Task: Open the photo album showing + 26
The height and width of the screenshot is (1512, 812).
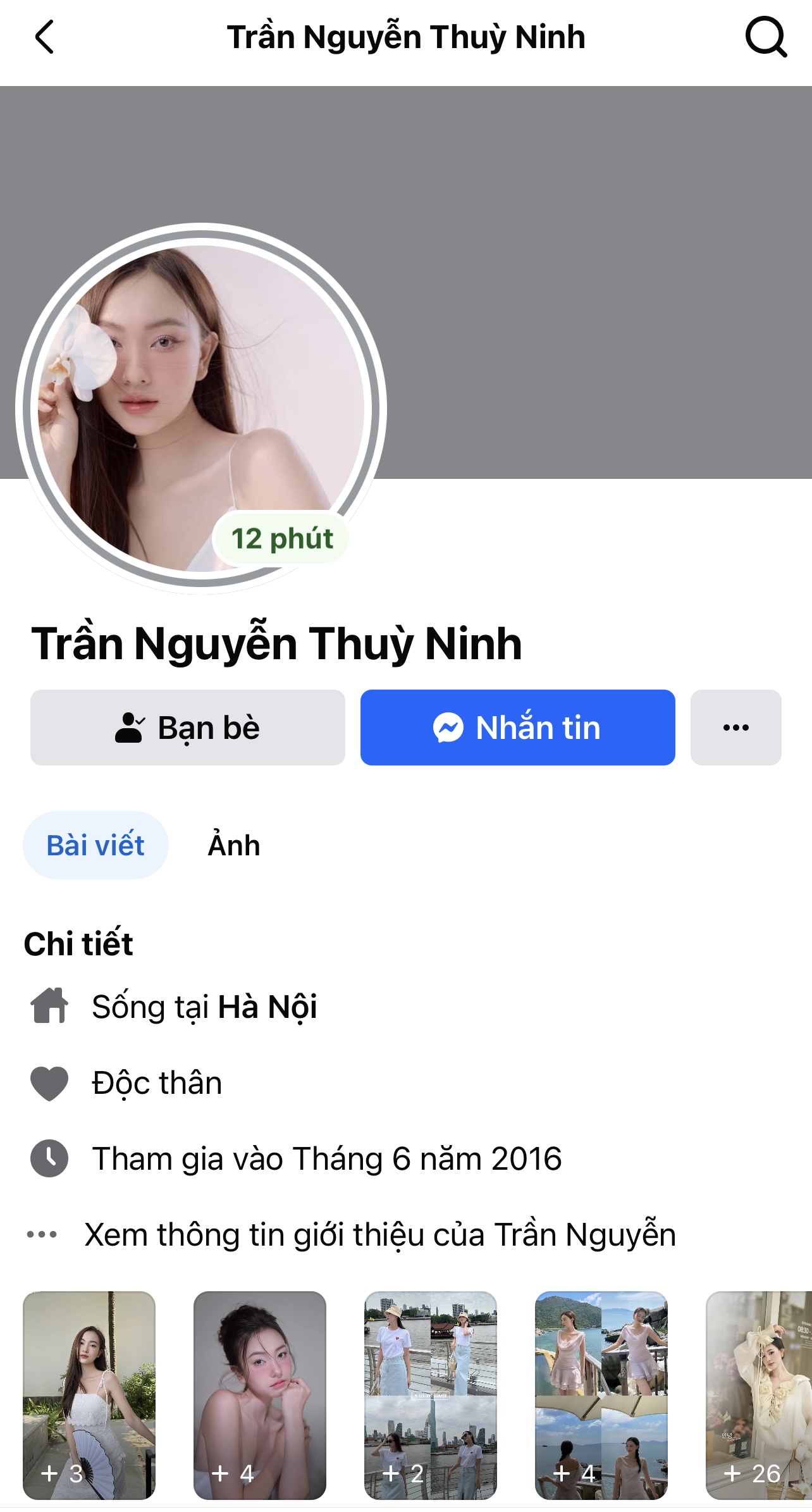Action: [759, 1395]
